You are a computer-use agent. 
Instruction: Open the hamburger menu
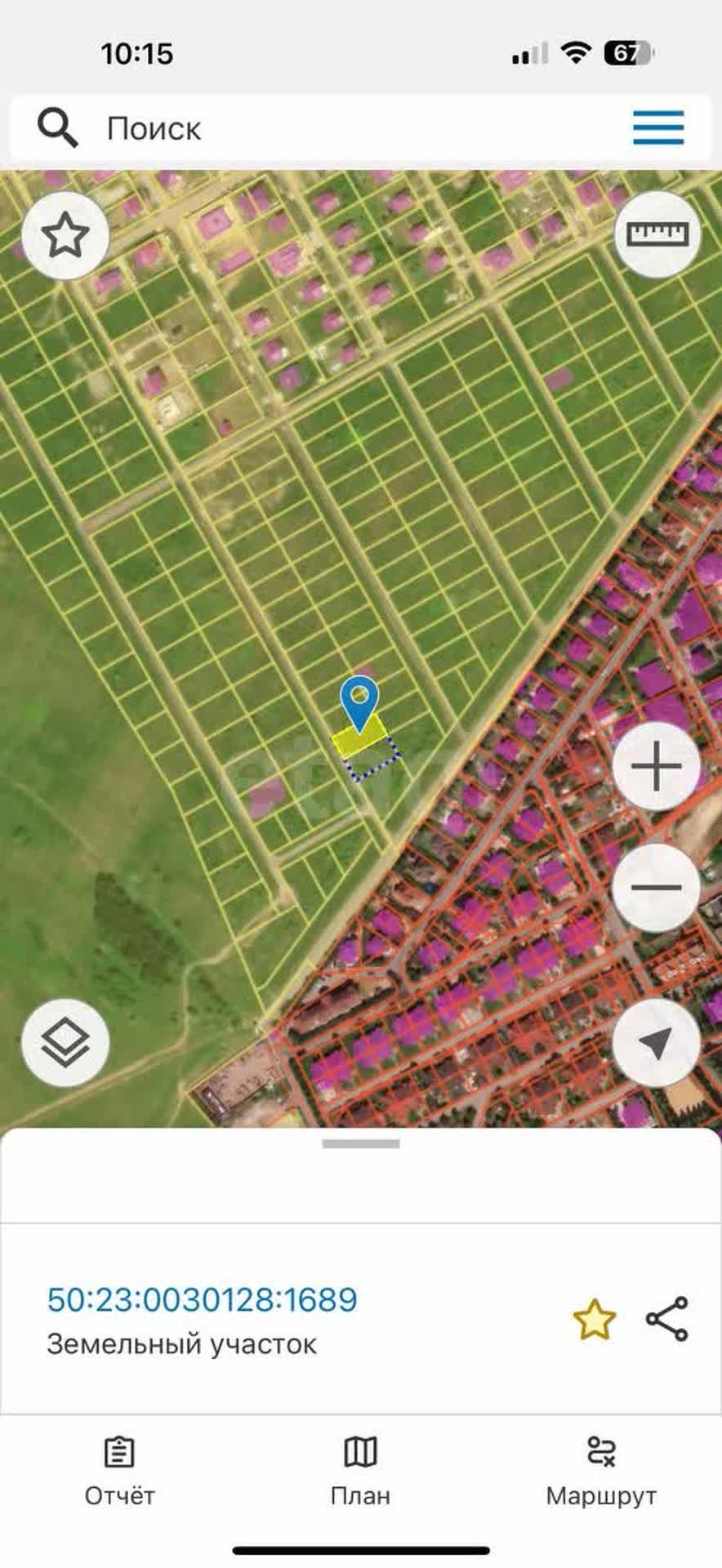658,128
